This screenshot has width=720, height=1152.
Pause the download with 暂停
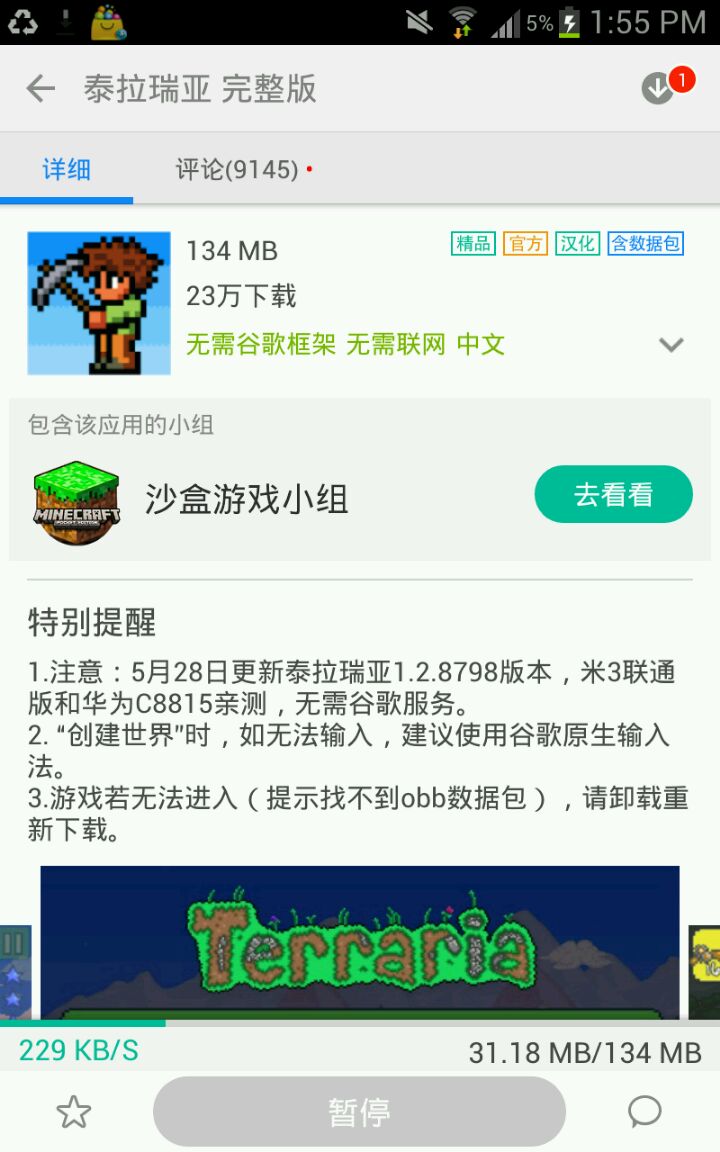[x=359, y=1111]
